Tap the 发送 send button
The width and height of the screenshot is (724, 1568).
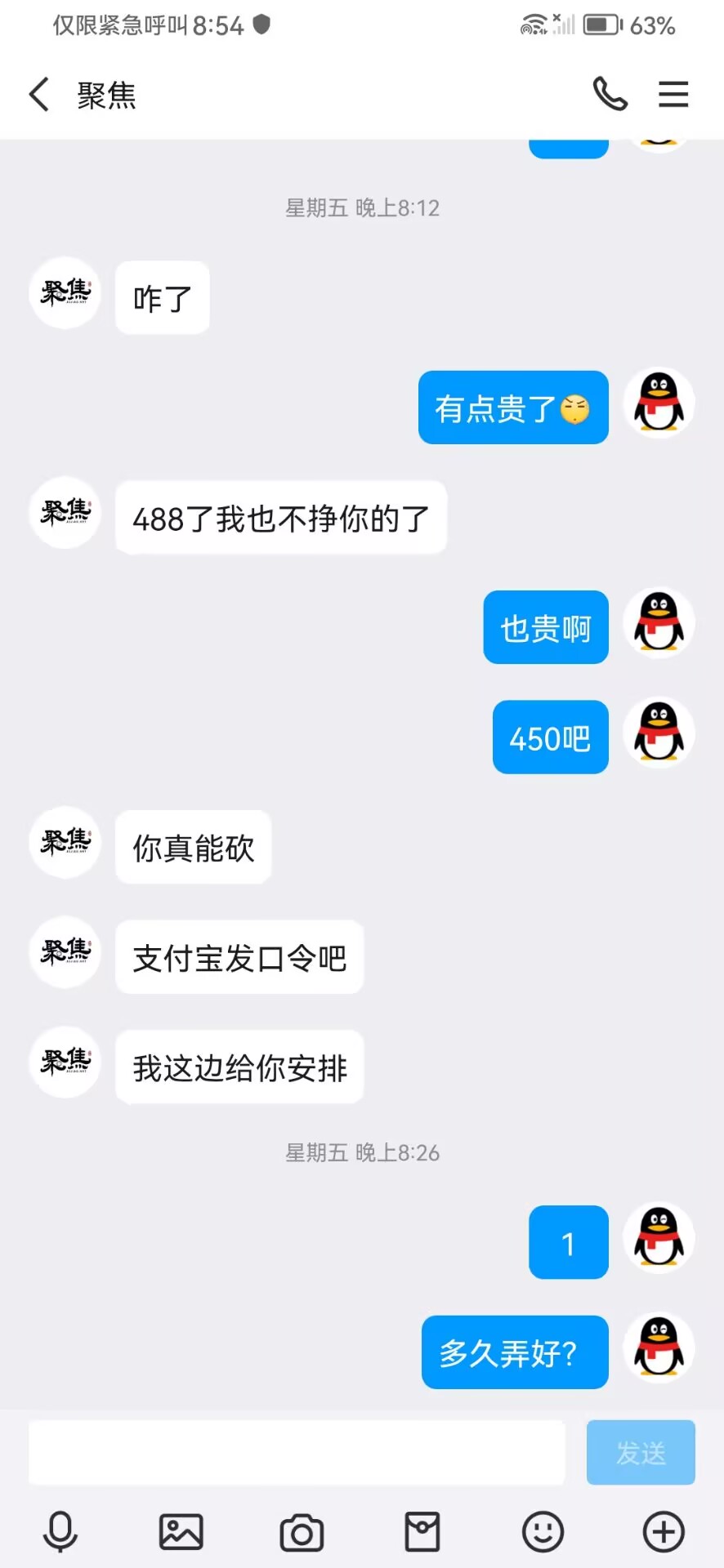point(641,1452)
